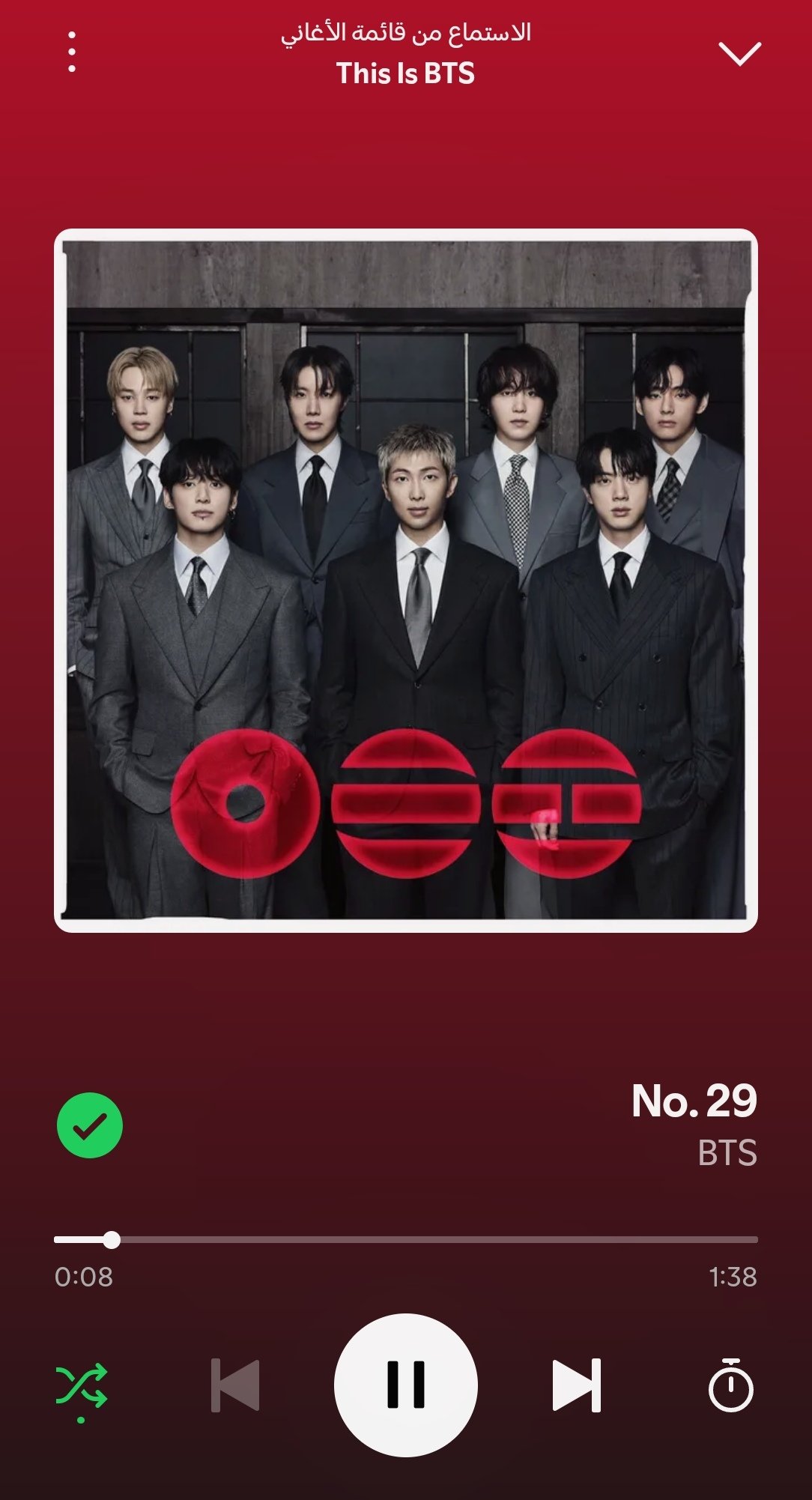Open the BTS artist name

coord(727,1153)
